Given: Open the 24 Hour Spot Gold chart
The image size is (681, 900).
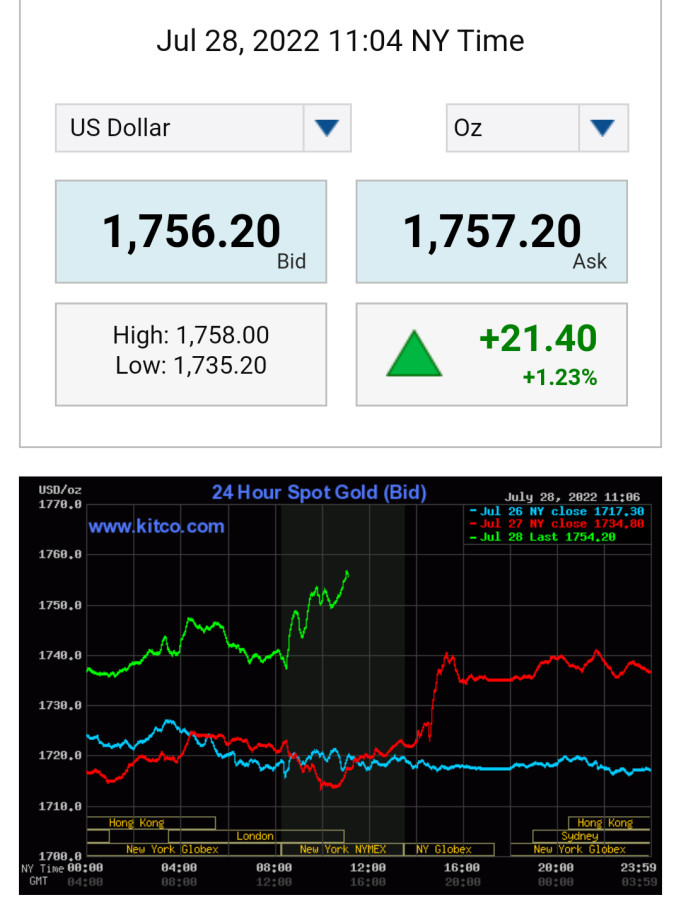Looking at the screenshot, I should [x=340, y=685].
